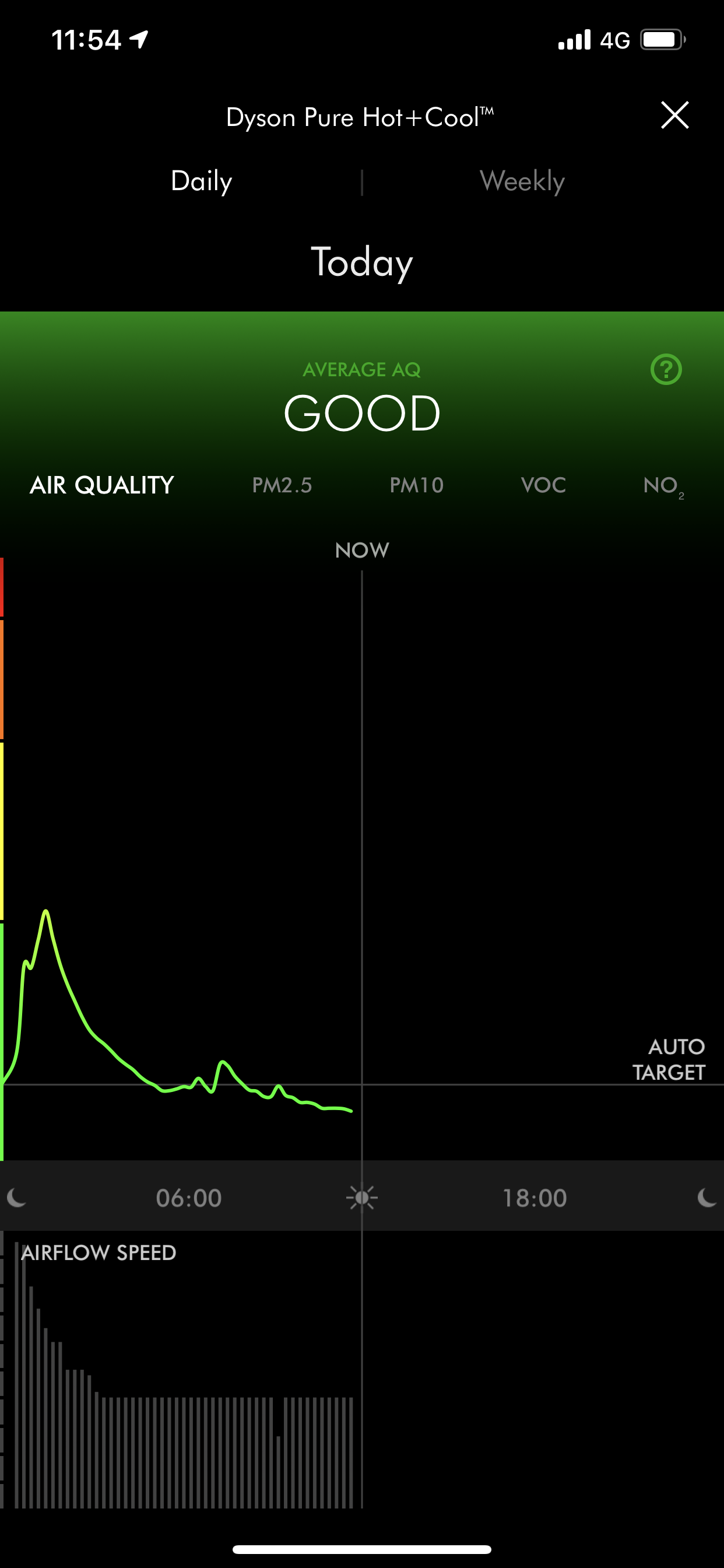Viewport: 724px width, 1568px height.
Task: Open the average AQ help icon
Action: tap(666, 369)
